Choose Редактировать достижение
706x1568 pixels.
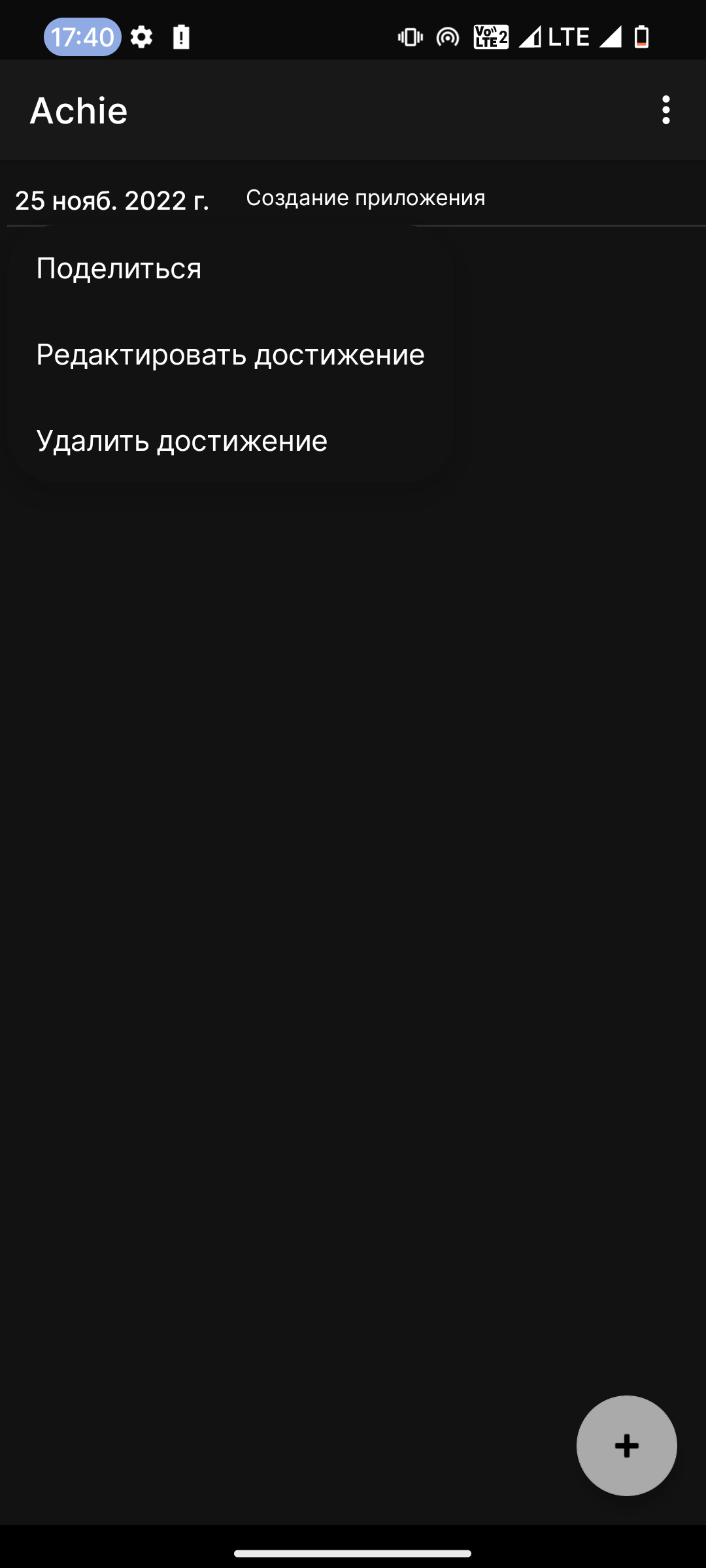[x=230, y=355]
